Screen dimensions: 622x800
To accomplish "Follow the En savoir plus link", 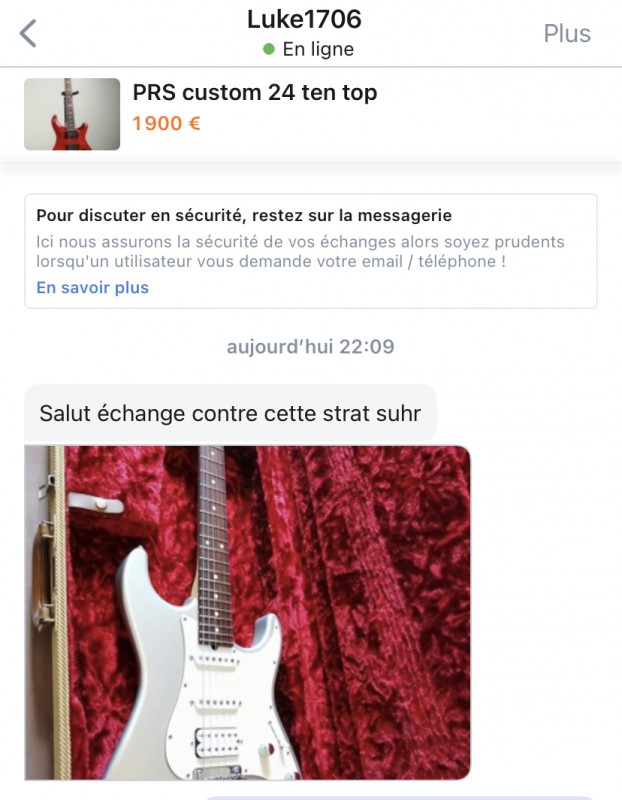I will tap(92, 288).
